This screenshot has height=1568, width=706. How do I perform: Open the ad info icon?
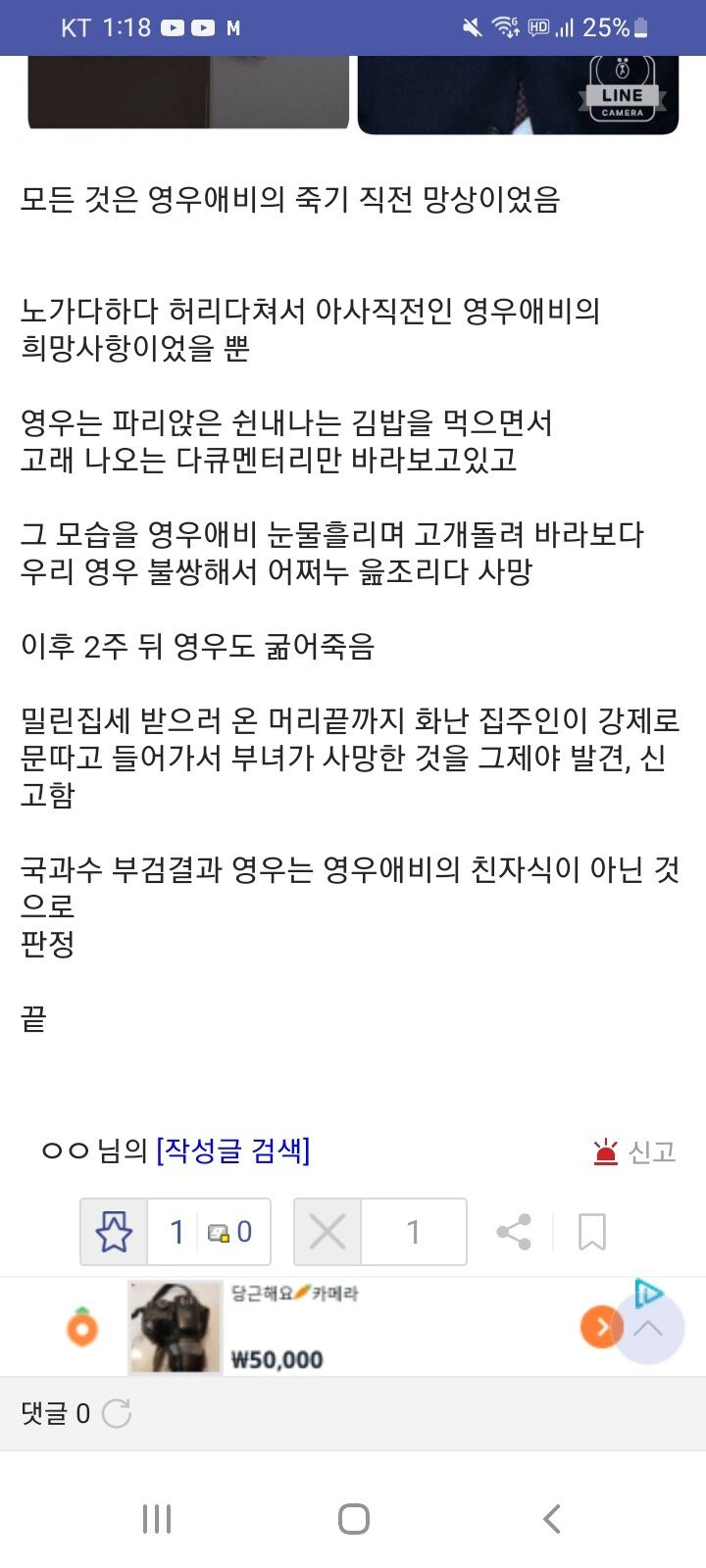pyautogui.click(x=647, y=1293)
